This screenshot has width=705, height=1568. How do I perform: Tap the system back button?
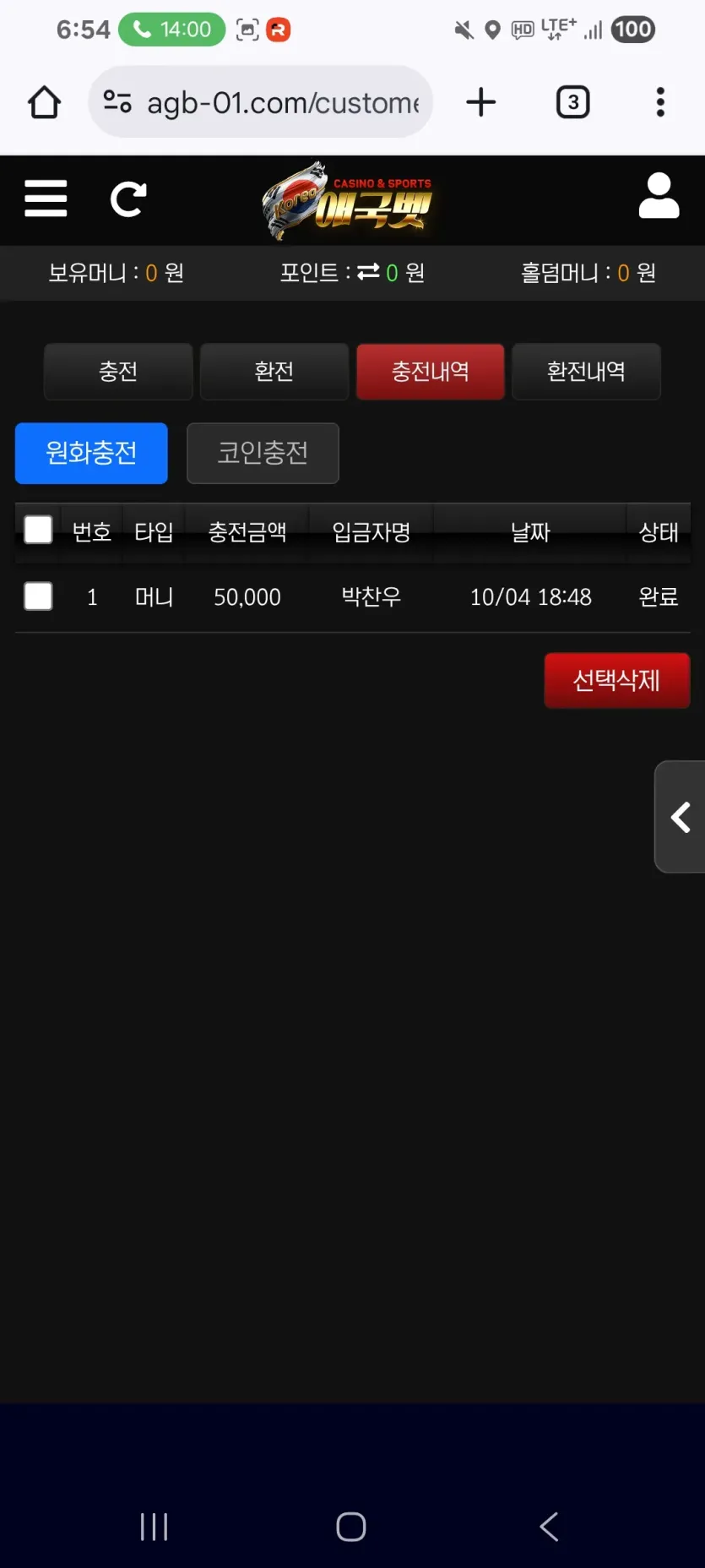(549, 1527)
